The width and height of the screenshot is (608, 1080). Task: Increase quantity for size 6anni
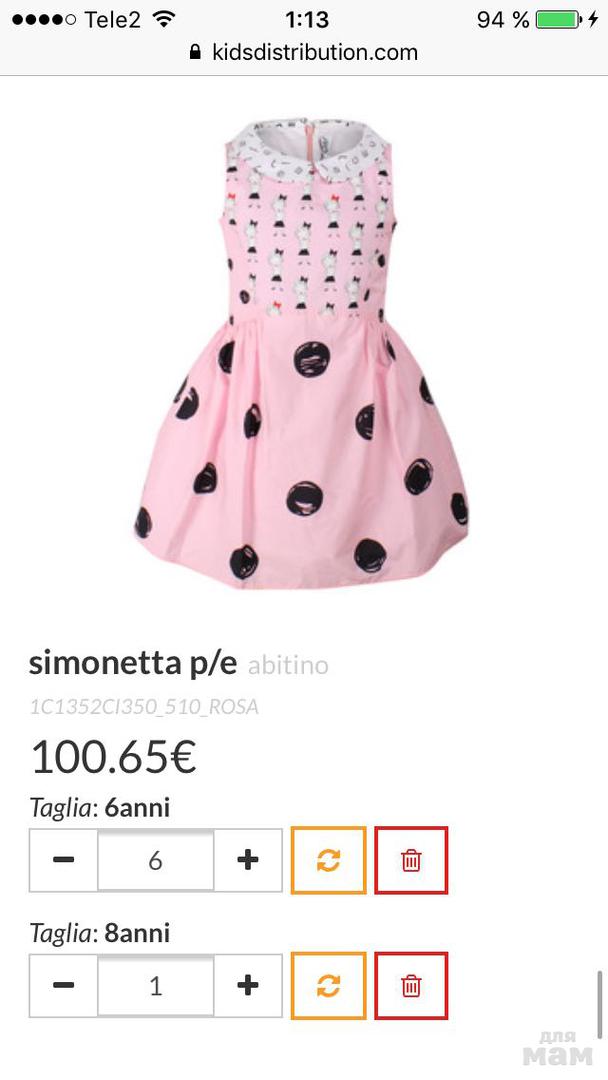click(248, 860)
